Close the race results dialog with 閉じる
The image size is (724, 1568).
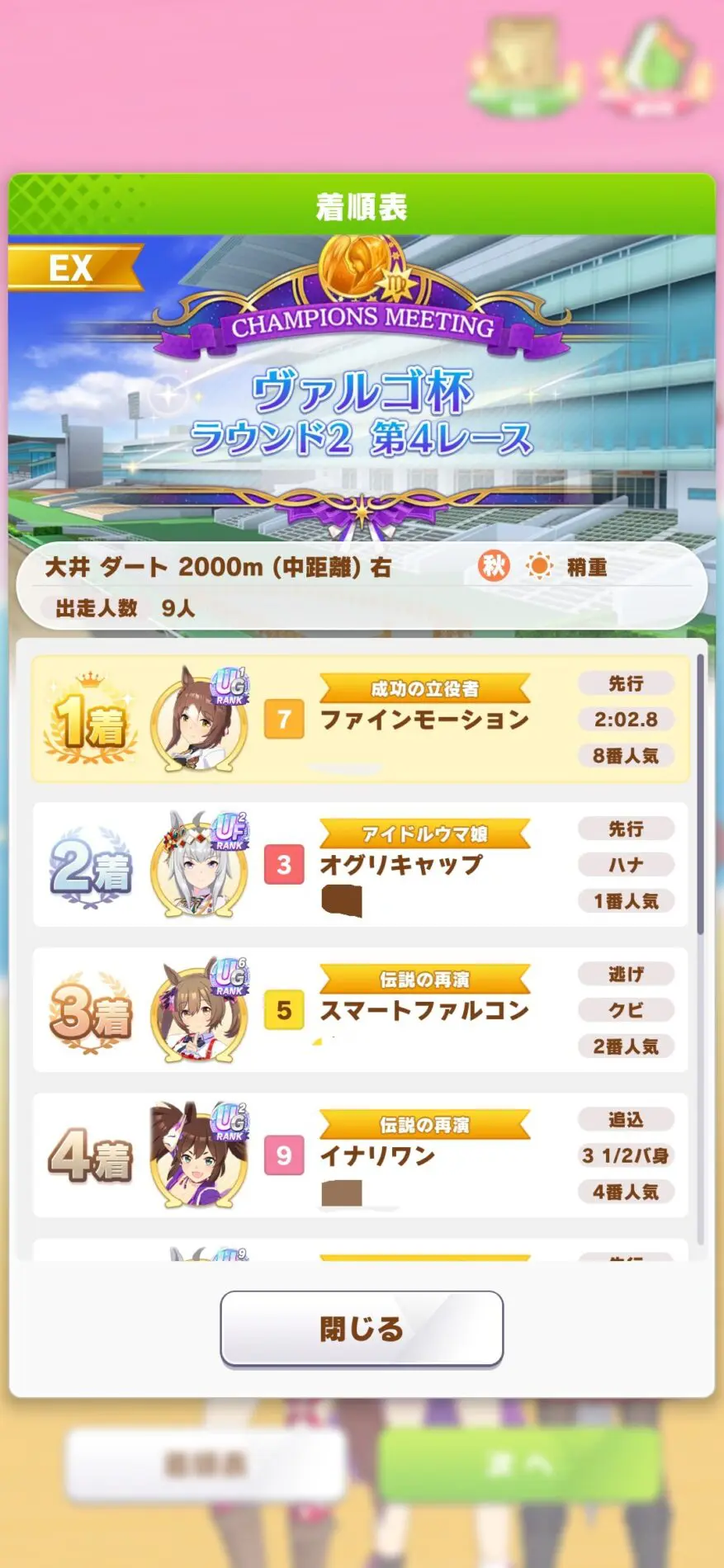(x=362, y=1329)
